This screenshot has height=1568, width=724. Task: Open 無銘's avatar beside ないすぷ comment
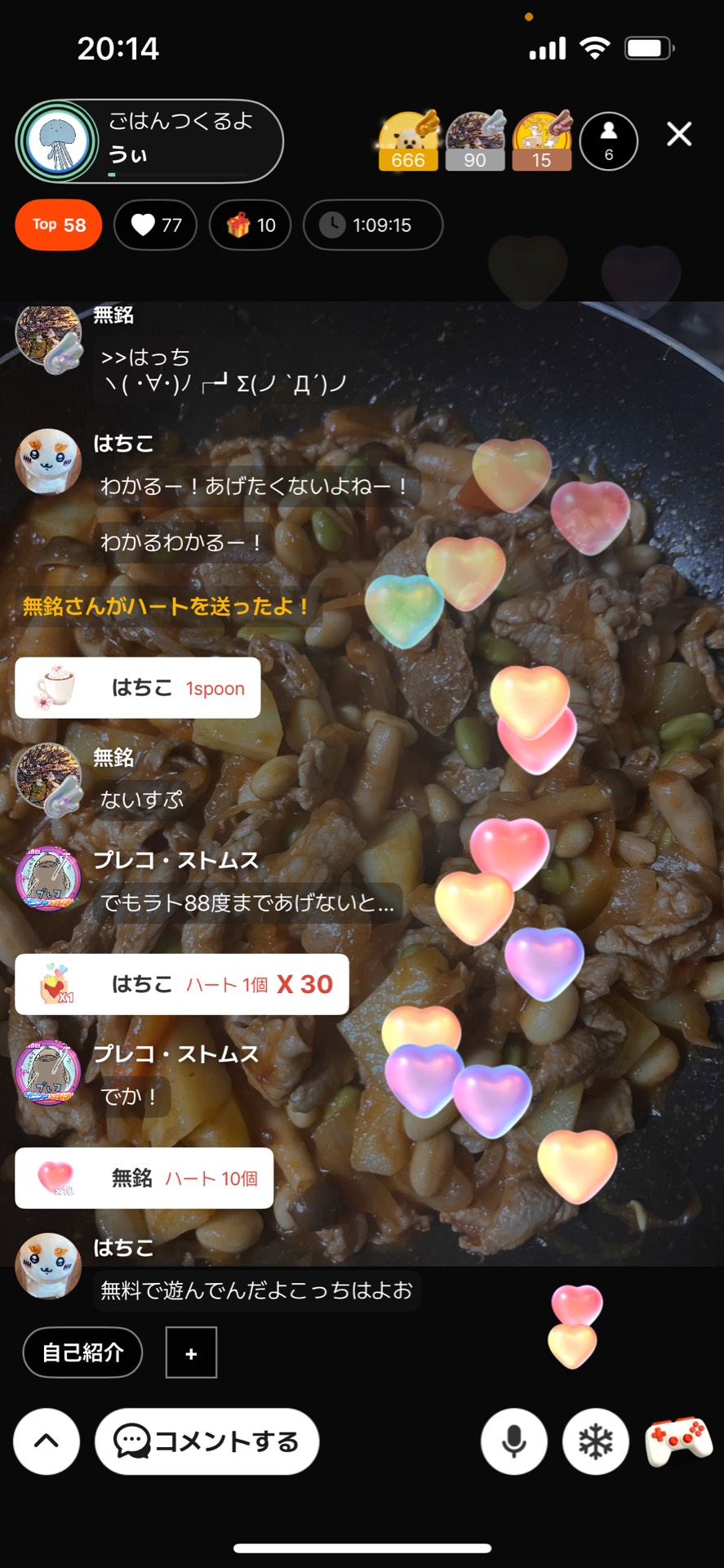tap(48, 777)
